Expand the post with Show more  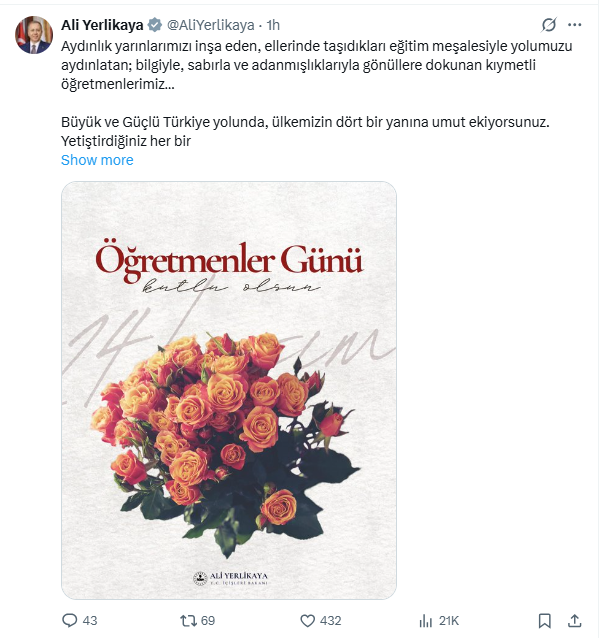click(x=97, y=160)
